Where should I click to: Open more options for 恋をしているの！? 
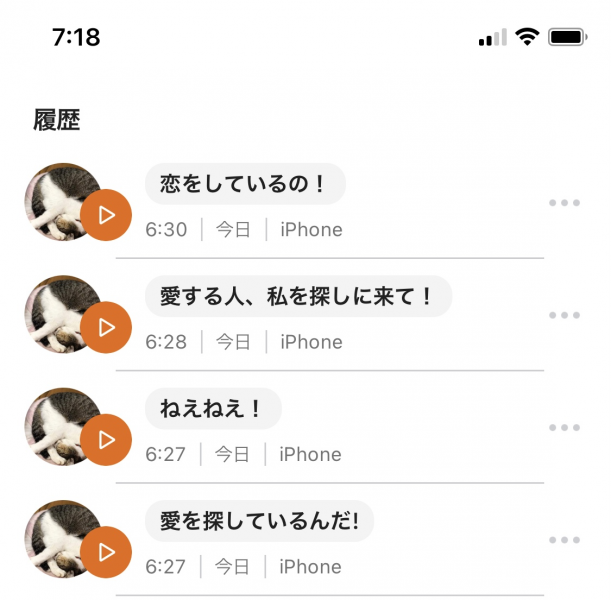[564, 203]
